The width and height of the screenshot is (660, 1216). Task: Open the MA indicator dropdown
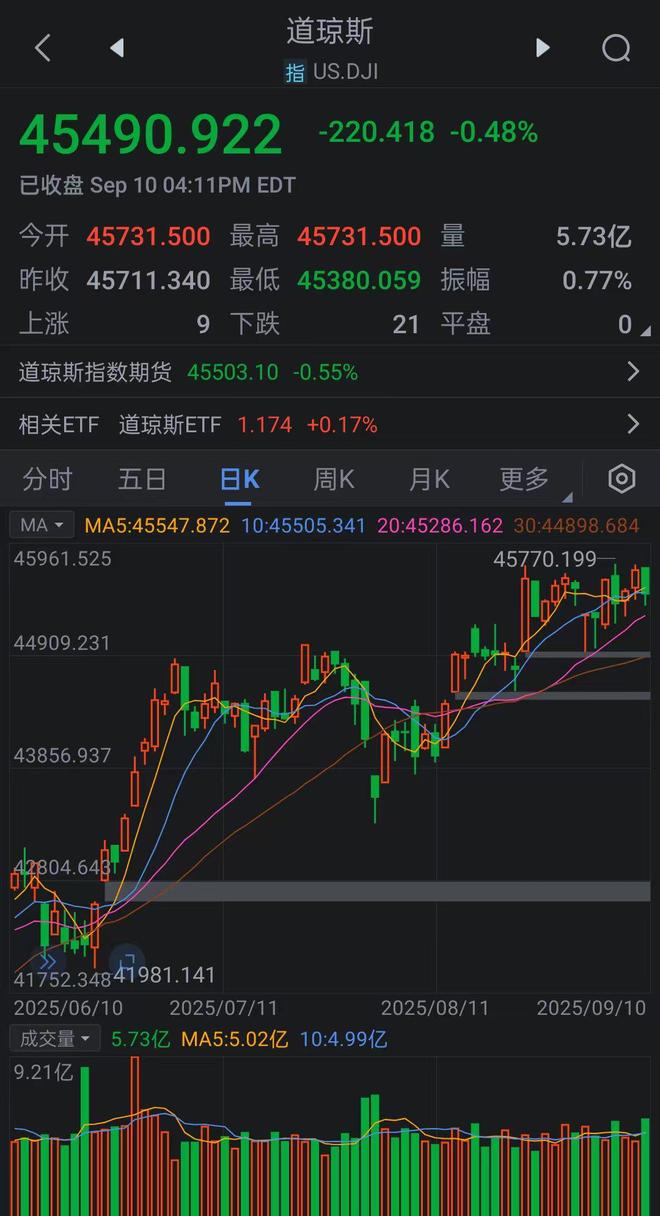(x=43, y=525)
